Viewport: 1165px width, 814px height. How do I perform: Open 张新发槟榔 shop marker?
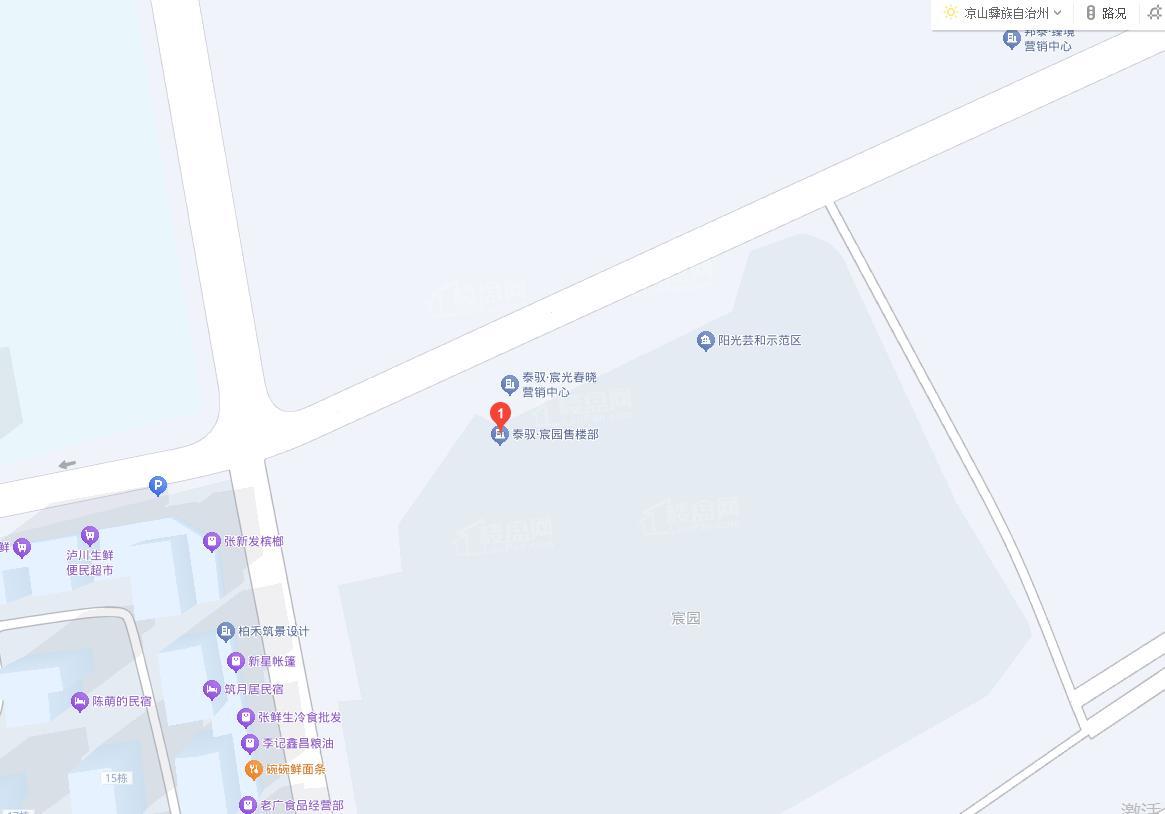pyautogui.click(x=211, y=541)
